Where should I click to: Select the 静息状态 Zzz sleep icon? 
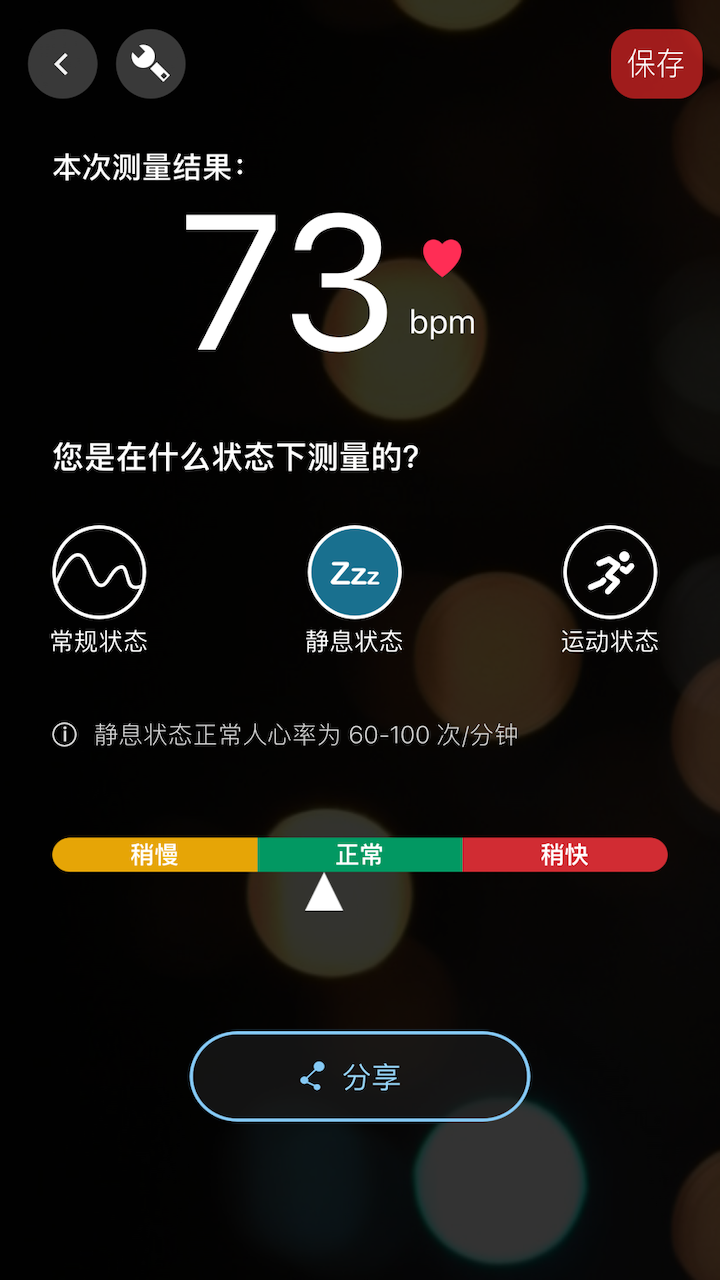click(x=353, y=570)
